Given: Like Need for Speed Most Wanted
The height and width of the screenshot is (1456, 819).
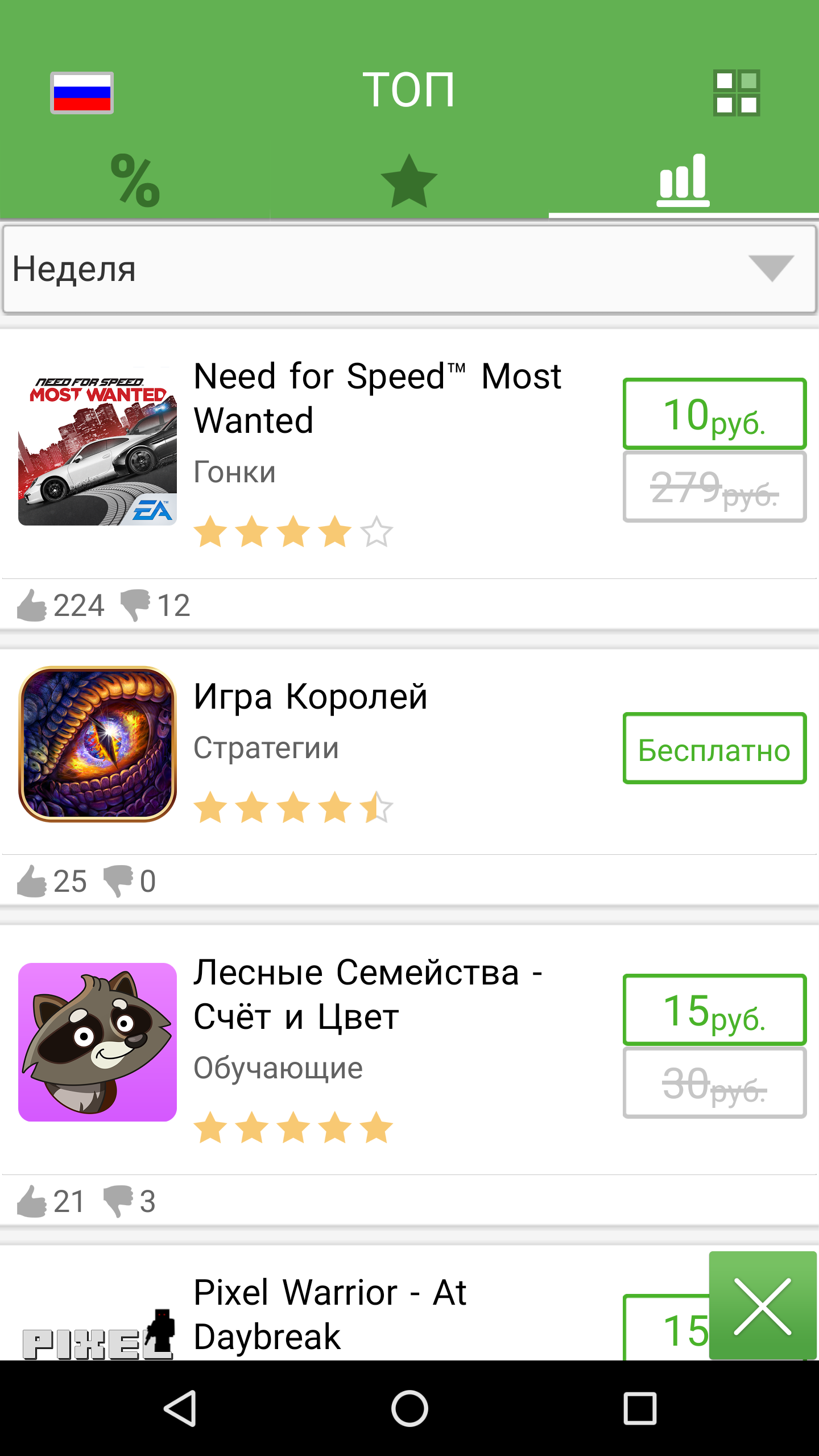Looking at the screenshot, I should click(32, 605).
